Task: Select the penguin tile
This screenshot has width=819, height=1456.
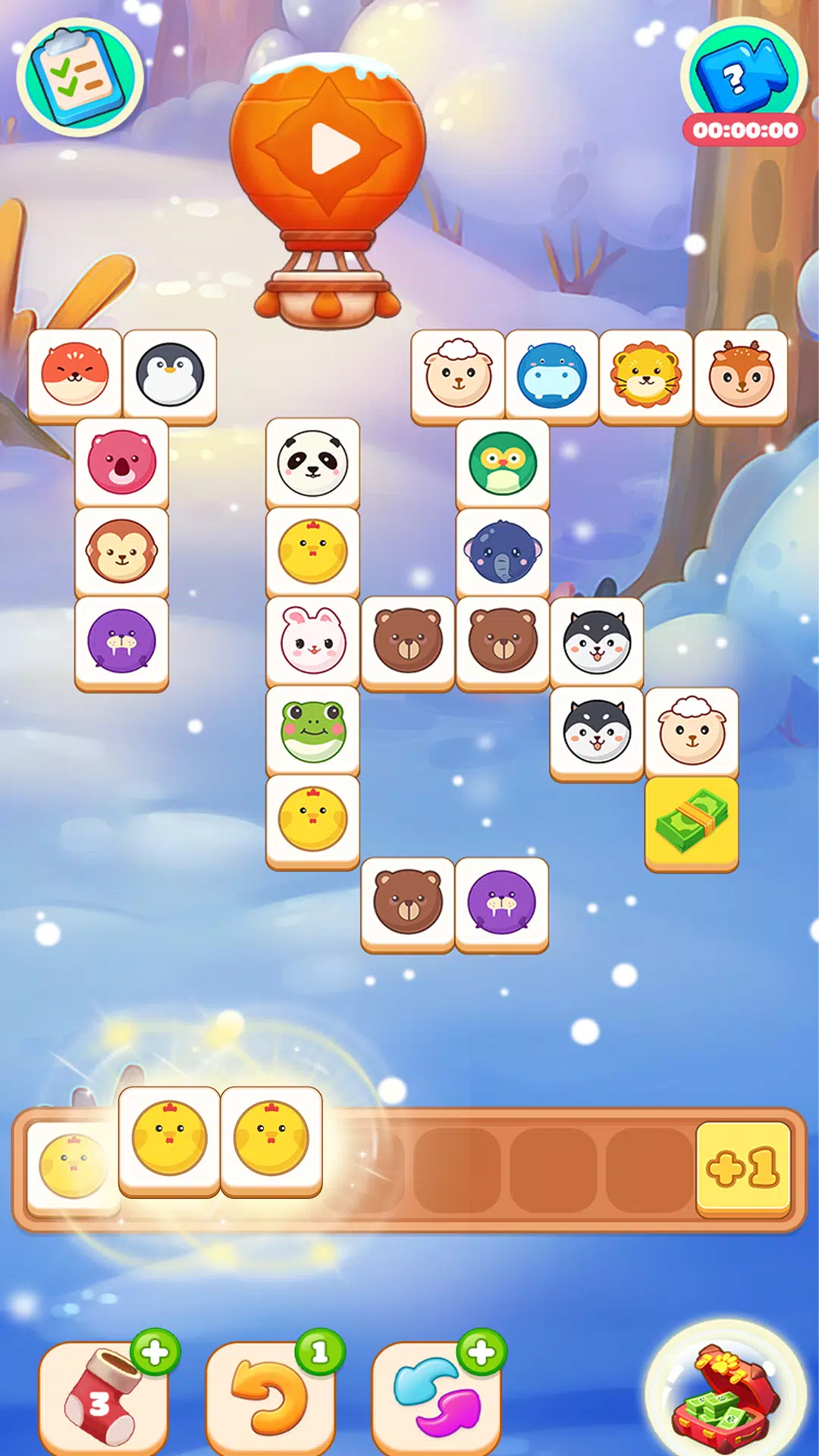Action: tap(170, 375)
